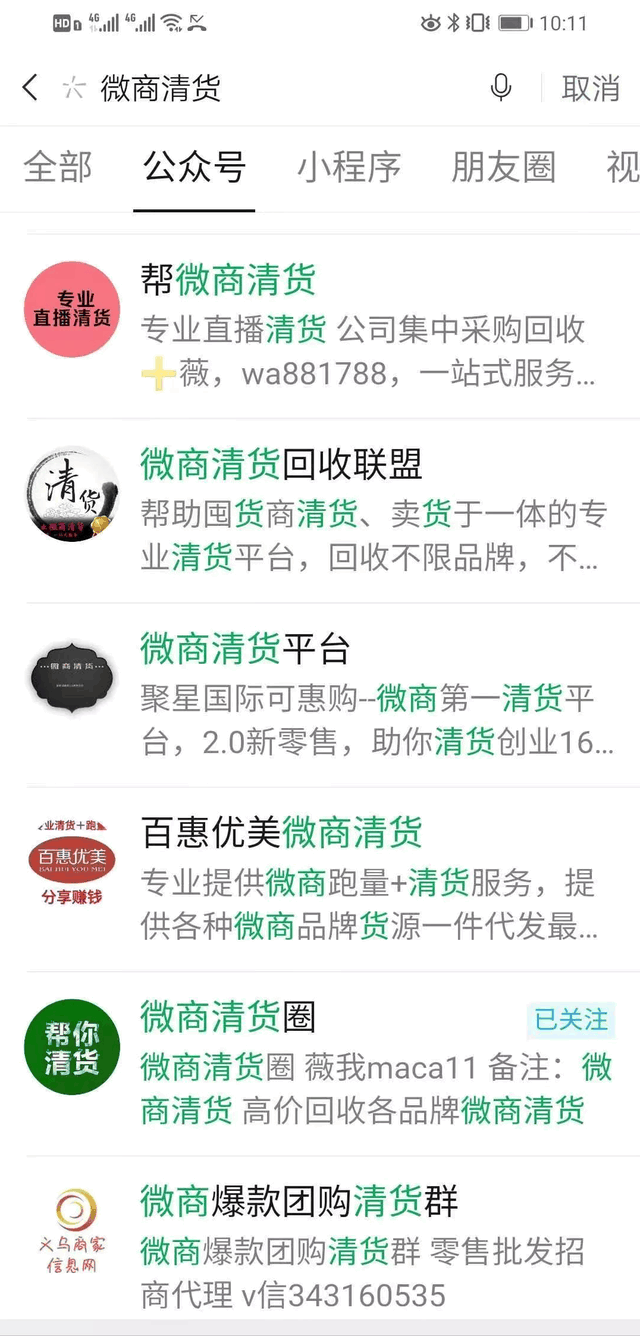
Task: Go back using the arrow icon
Action: [30, 88]
